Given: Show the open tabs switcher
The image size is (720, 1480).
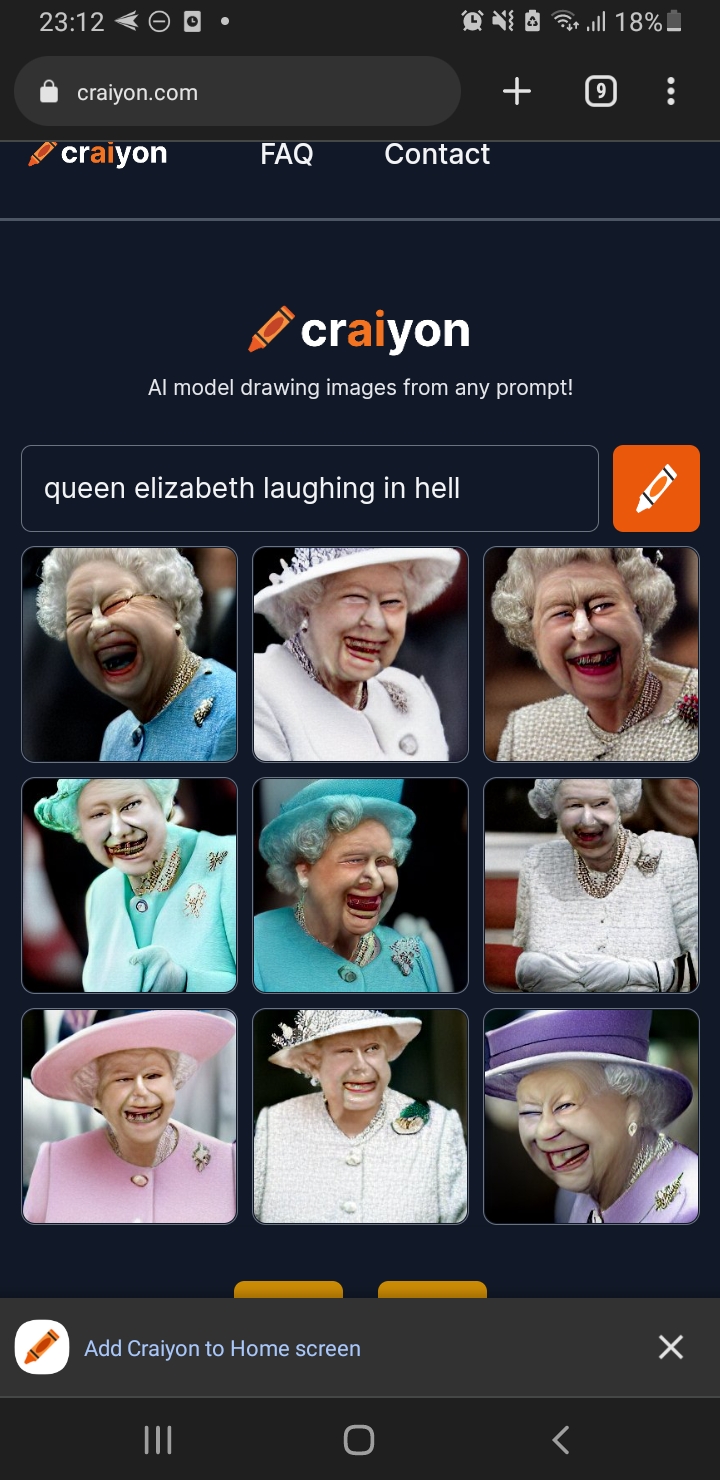Looking at the screenshot, I should pyautogui.click(x=600, y=93).
